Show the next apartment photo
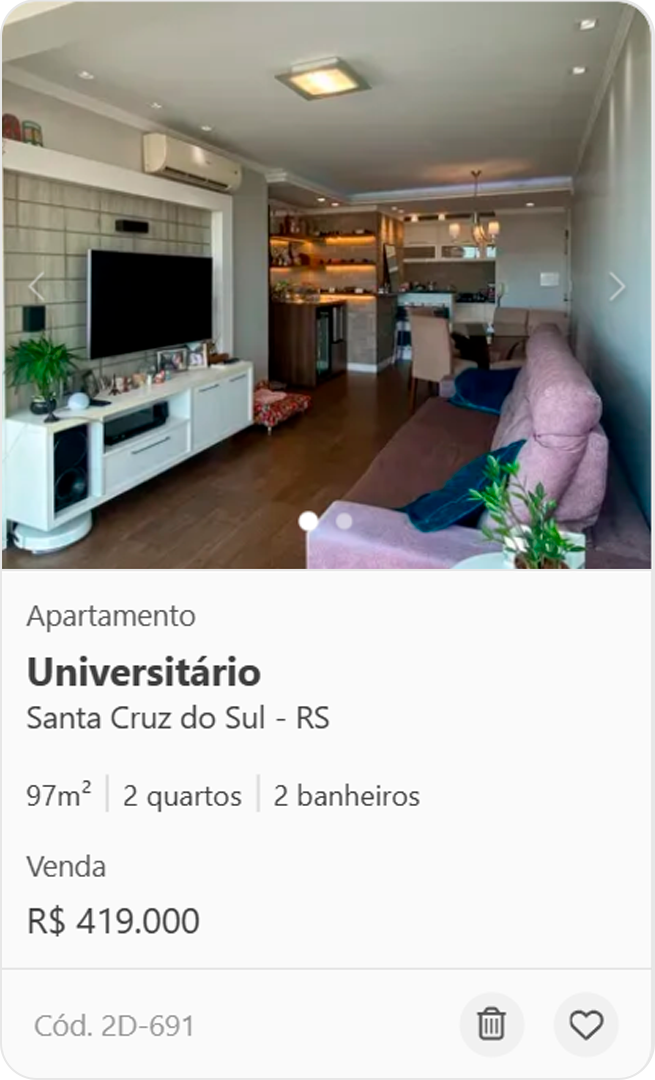 click(617, 287)
